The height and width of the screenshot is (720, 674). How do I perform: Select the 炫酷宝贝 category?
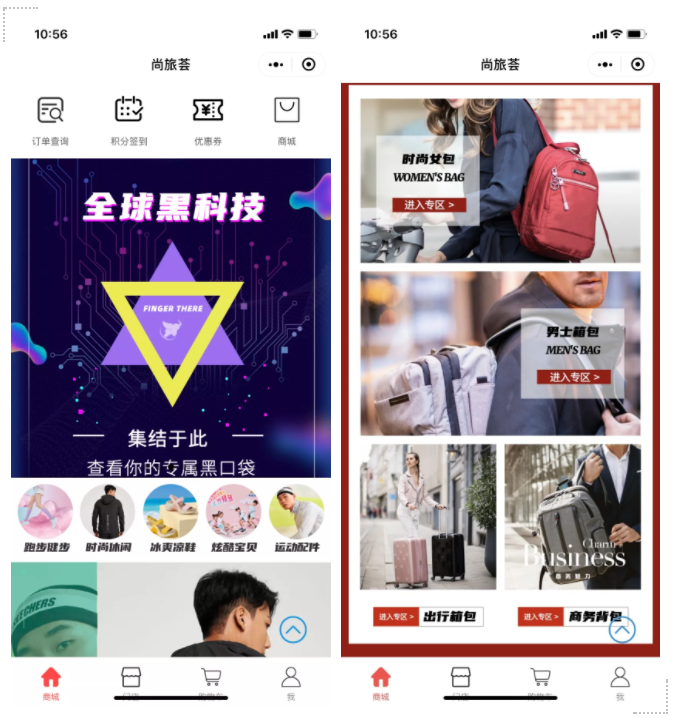(233, 518)
